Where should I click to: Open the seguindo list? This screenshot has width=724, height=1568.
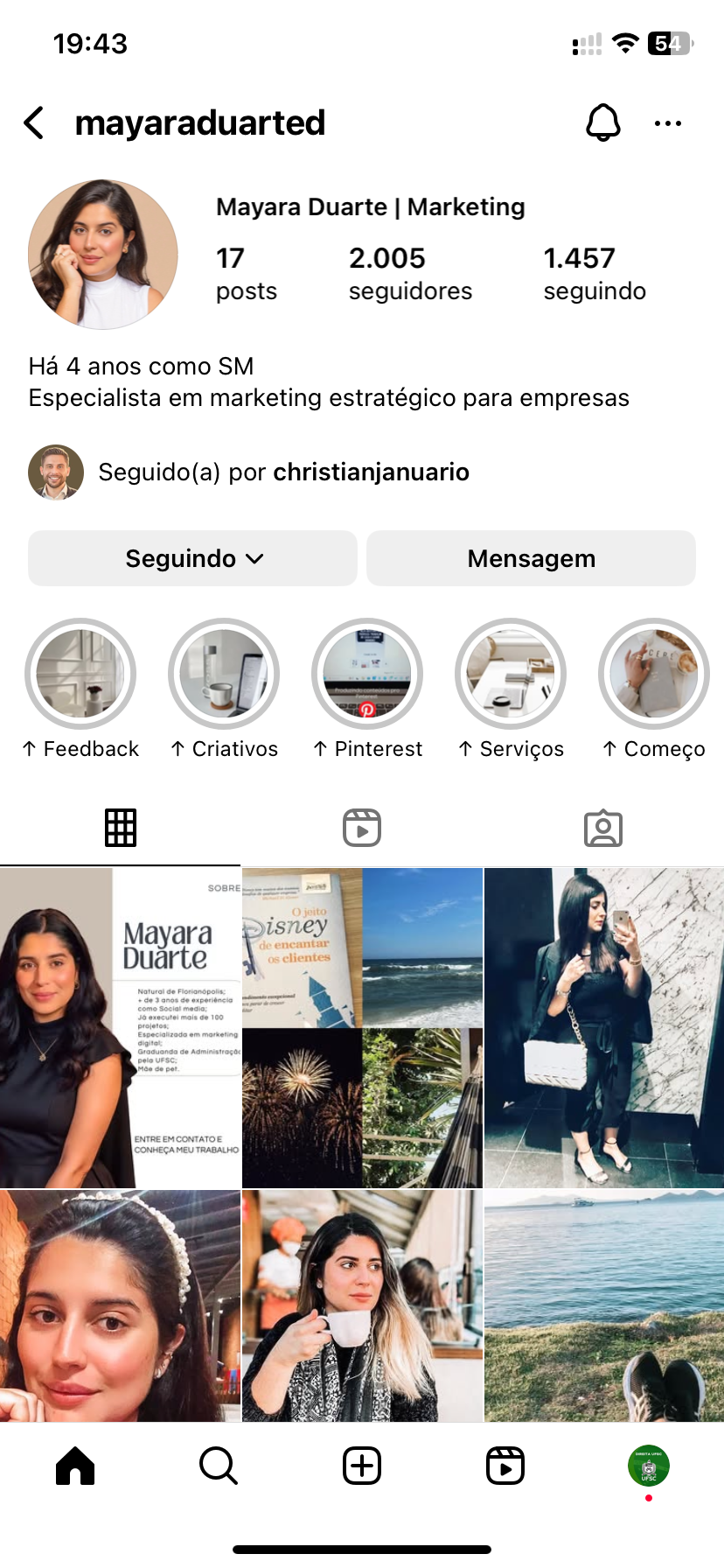(594, 274)
